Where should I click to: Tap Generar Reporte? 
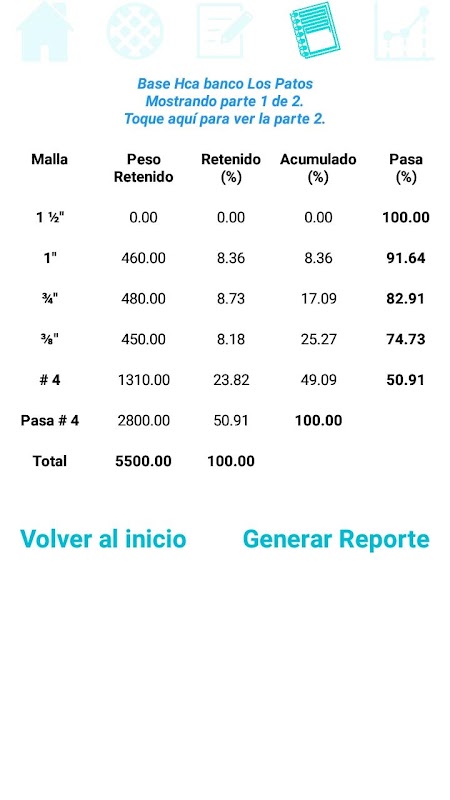(x=336, y=539)
